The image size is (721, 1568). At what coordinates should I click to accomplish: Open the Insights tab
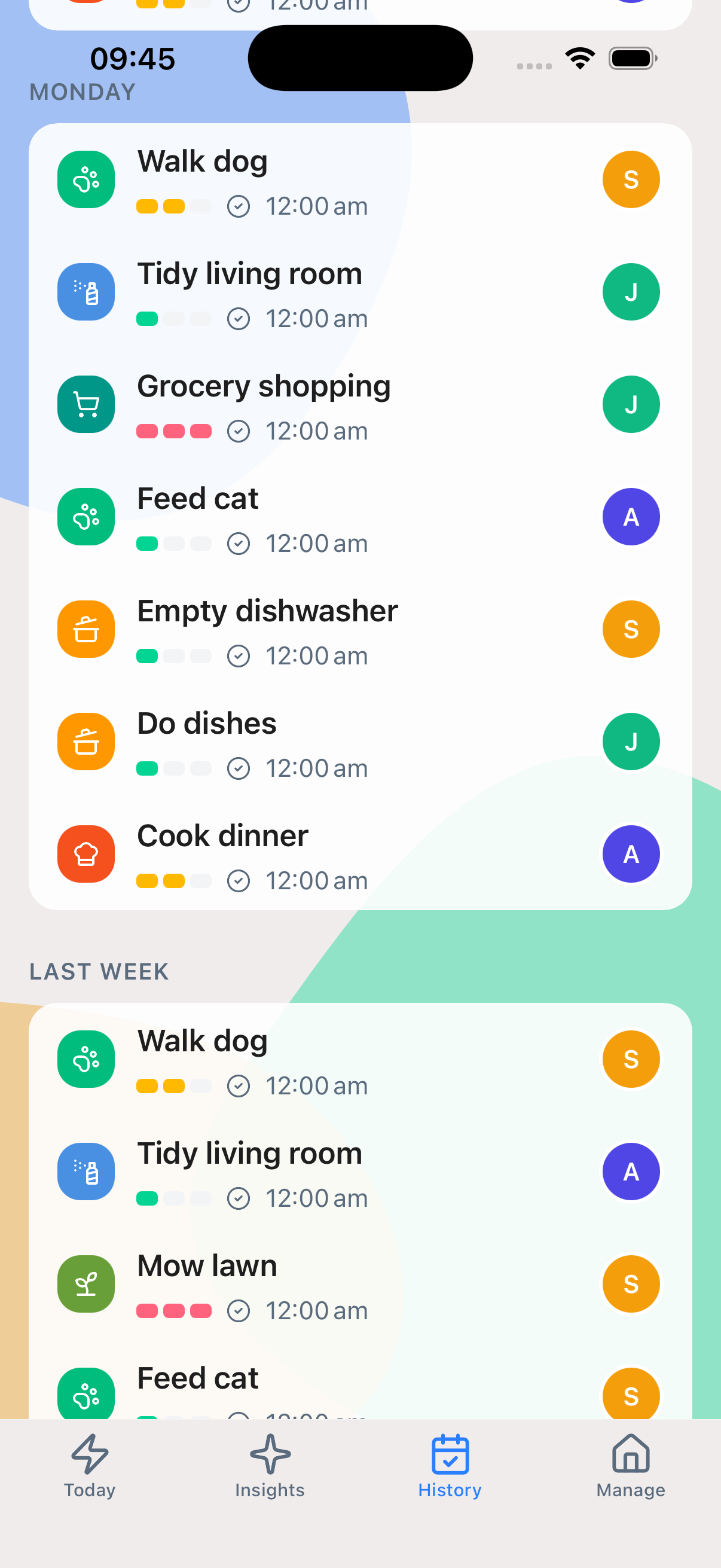coord(270,1466)
